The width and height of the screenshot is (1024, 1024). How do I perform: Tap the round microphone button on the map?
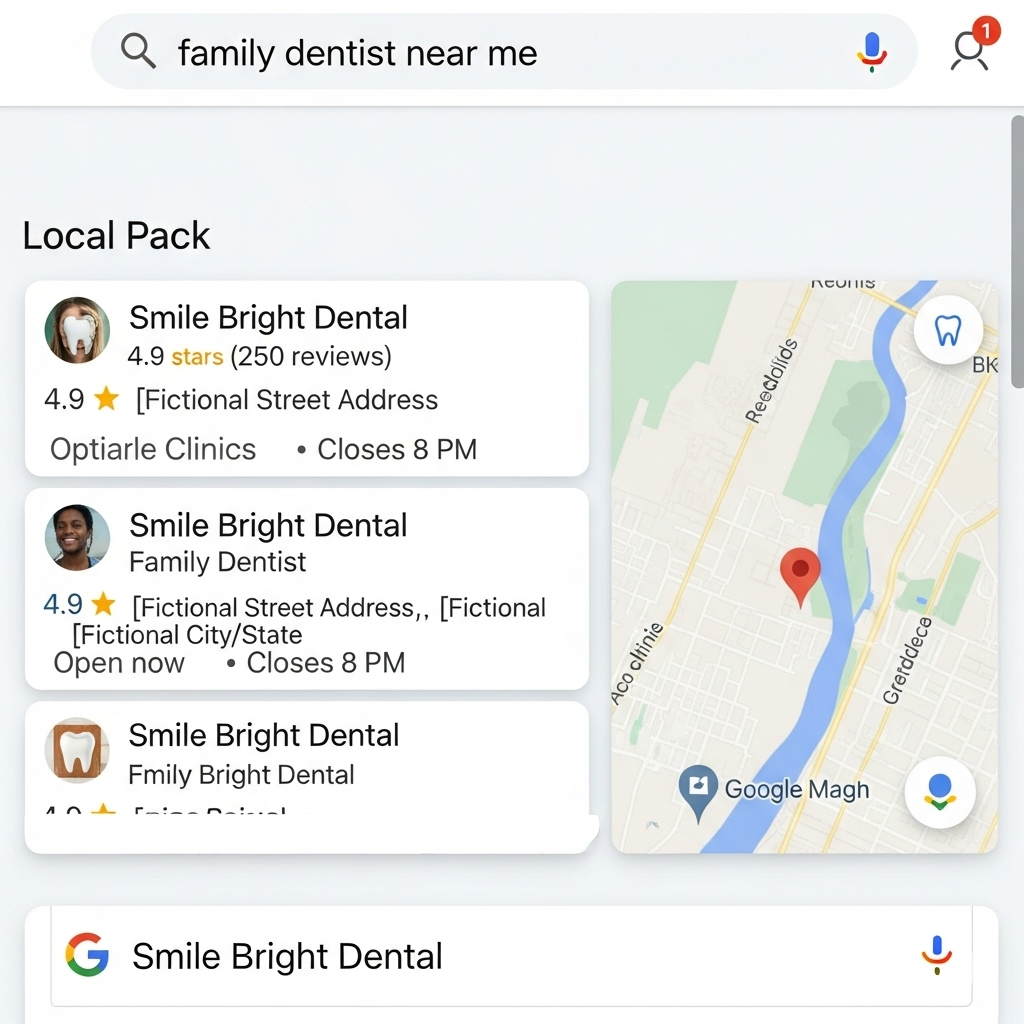click(x=939, y=791)
